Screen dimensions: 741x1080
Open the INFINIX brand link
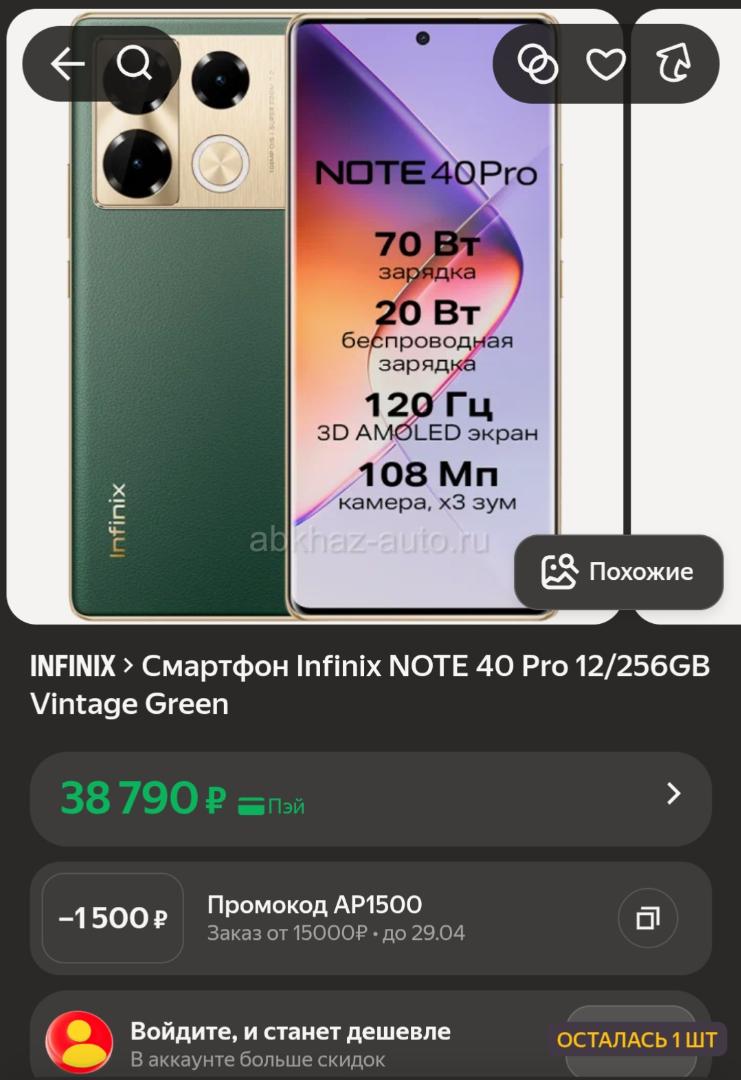72,666
